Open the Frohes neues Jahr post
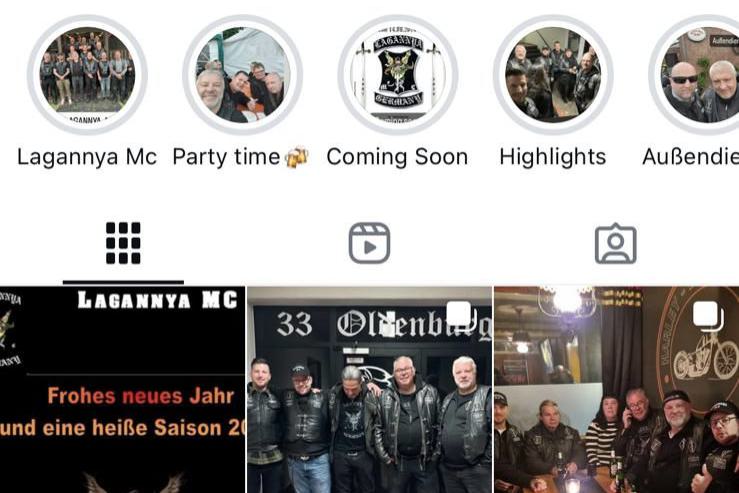Viewport: 739px width, 493px height. tap(122, 390)
